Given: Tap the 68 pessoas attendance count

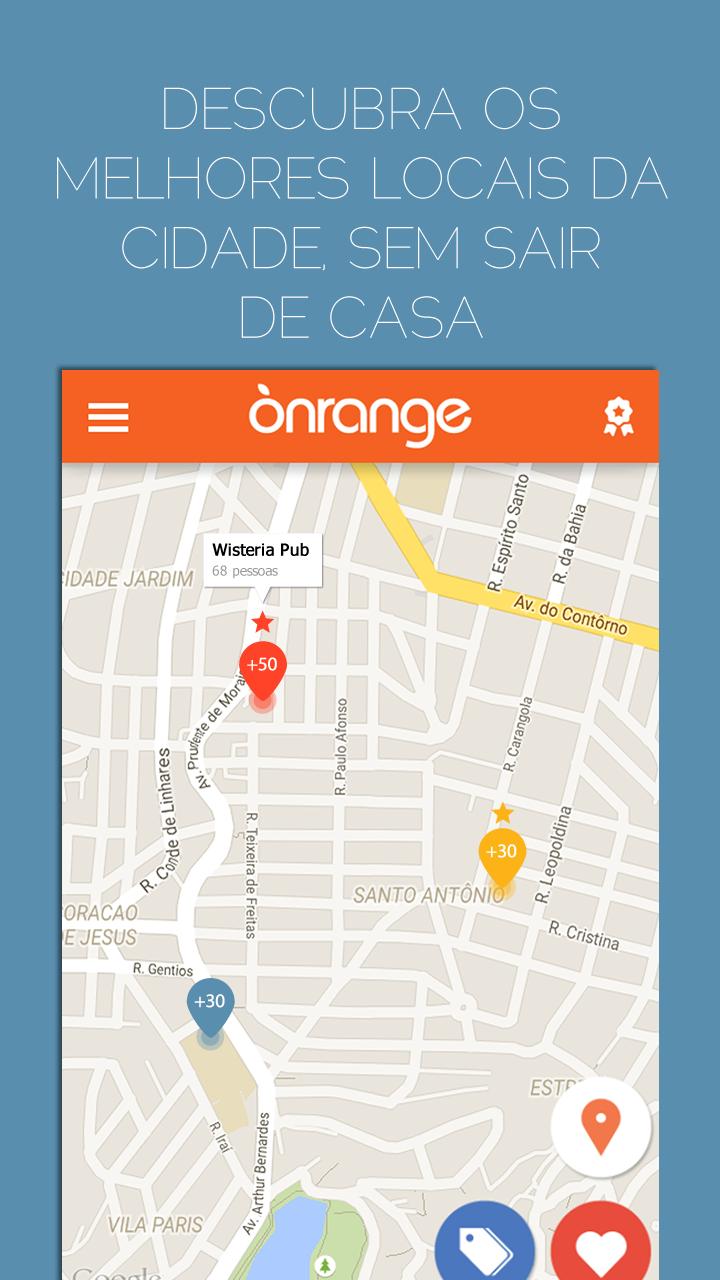Looking at the screenshot, I should pyautogui.click(x=245, y=571).
